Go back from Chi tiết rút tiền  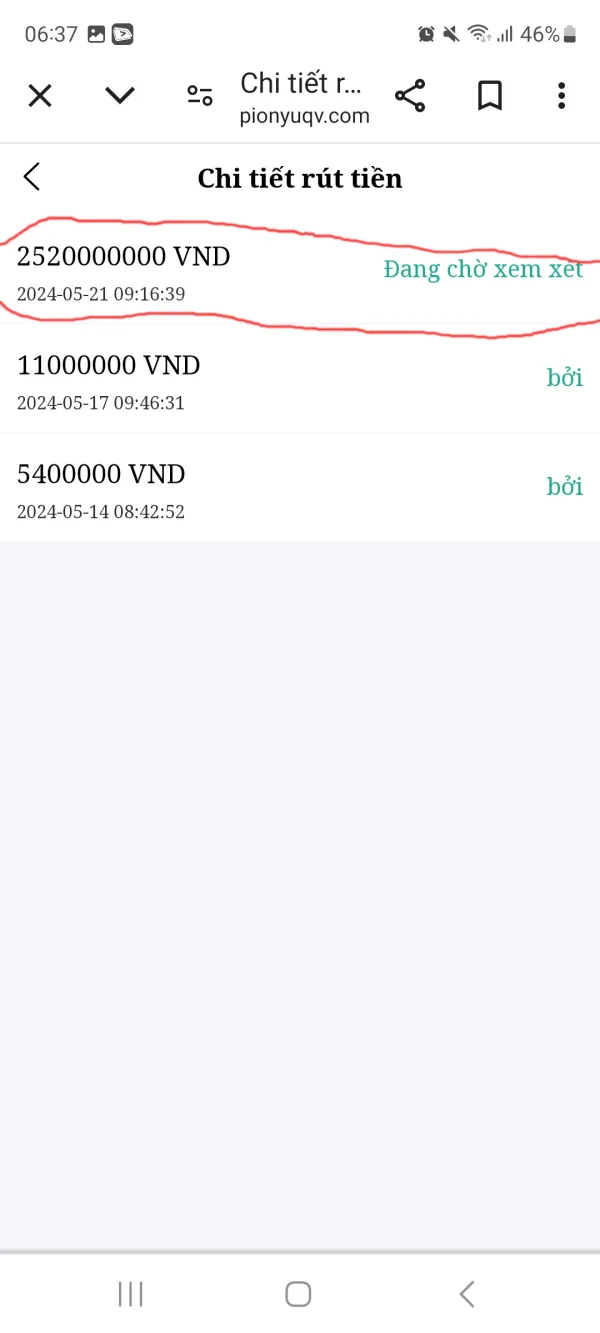pos(32,178)
